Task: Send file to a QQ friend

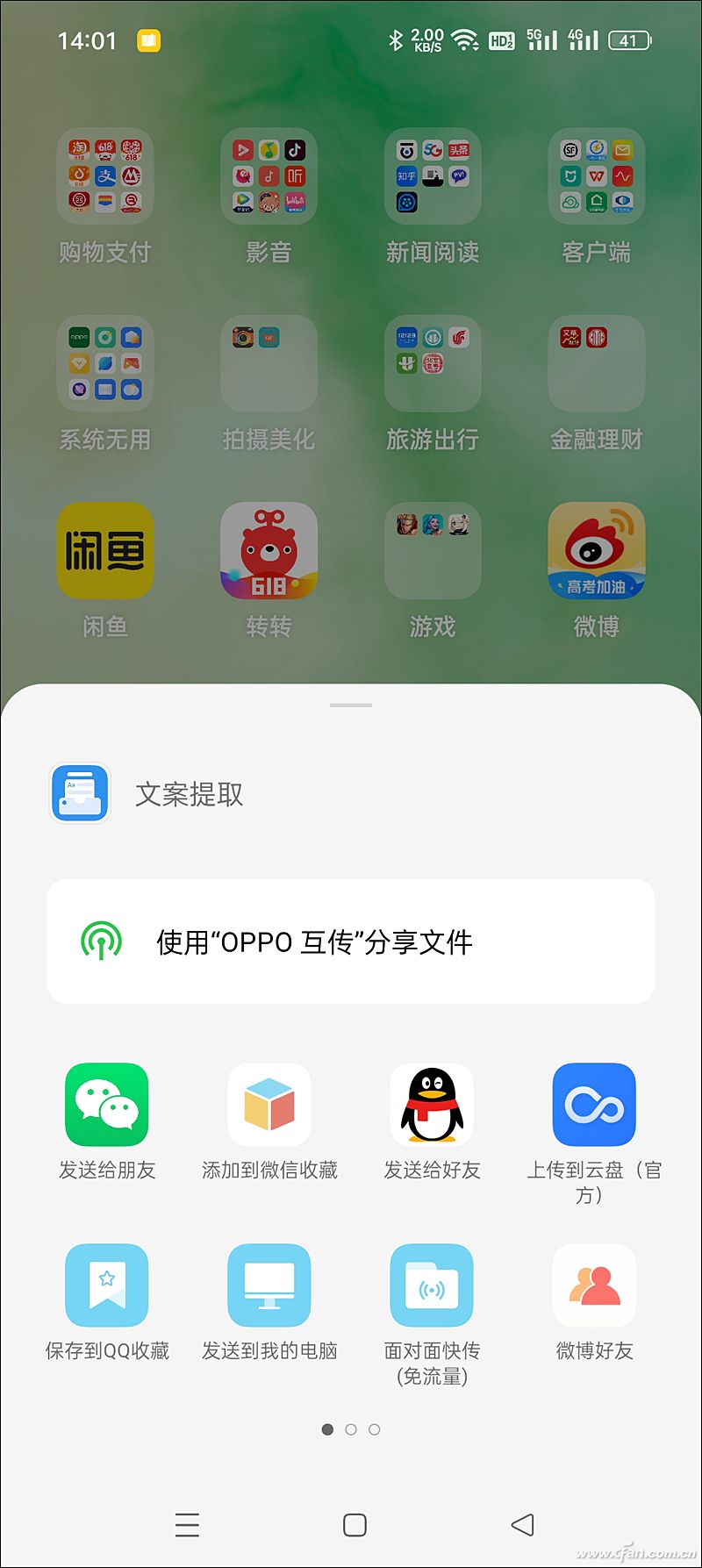Action: pyautogui.click(x=432, y=1105)
